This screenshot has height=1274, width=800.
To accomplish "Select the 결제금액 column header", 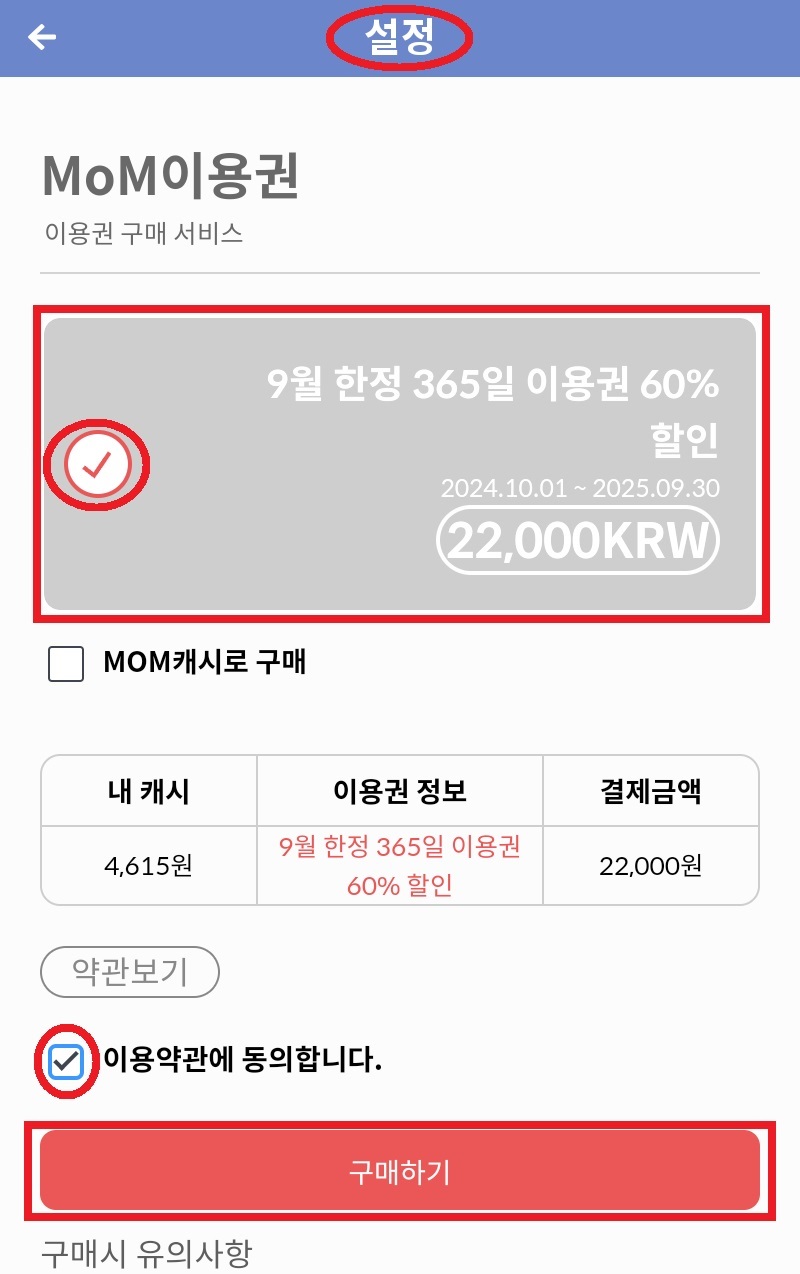I will coord(651,790).
